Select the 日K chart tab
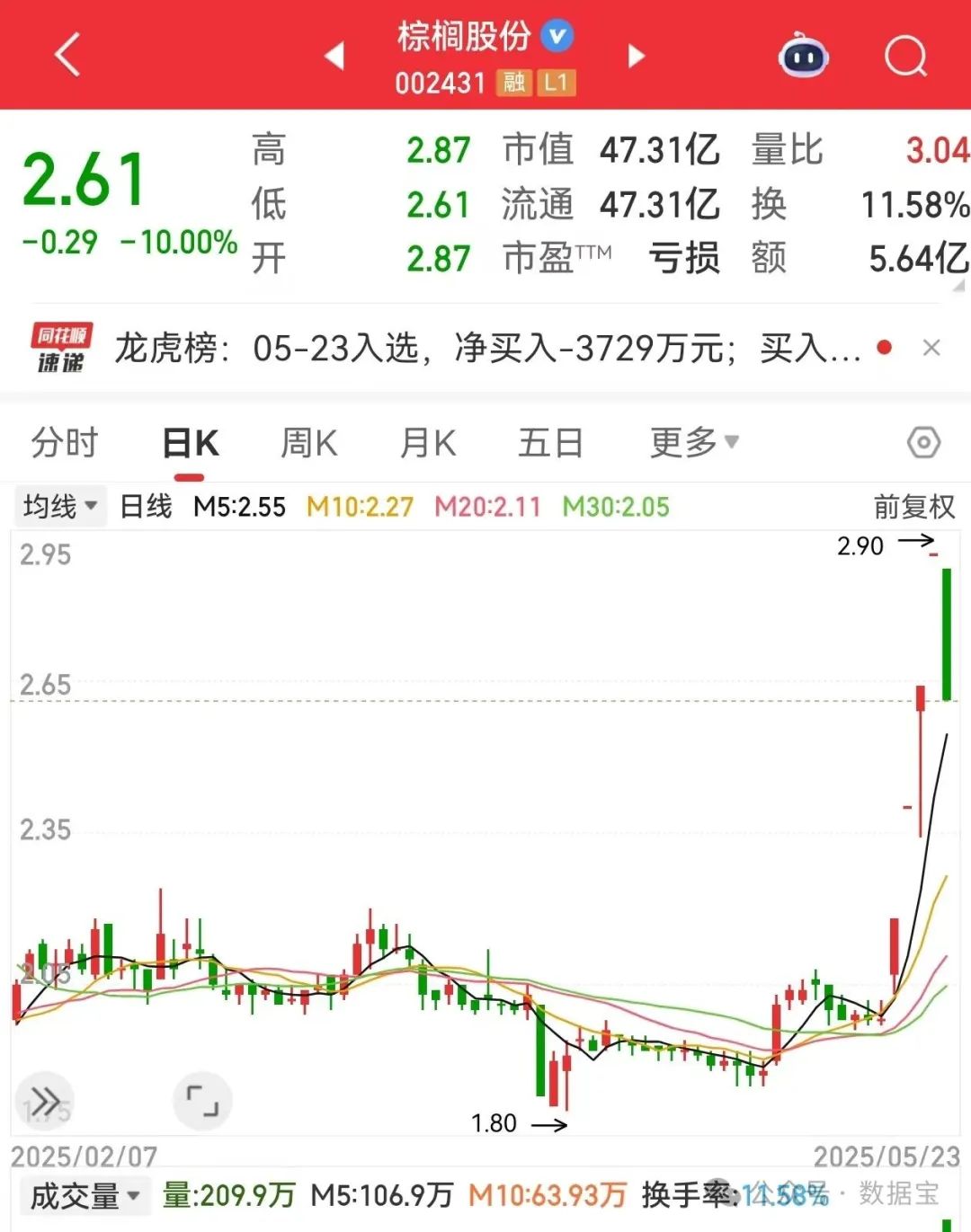This screenshot has height=1232, width=971. coord(191,443)
